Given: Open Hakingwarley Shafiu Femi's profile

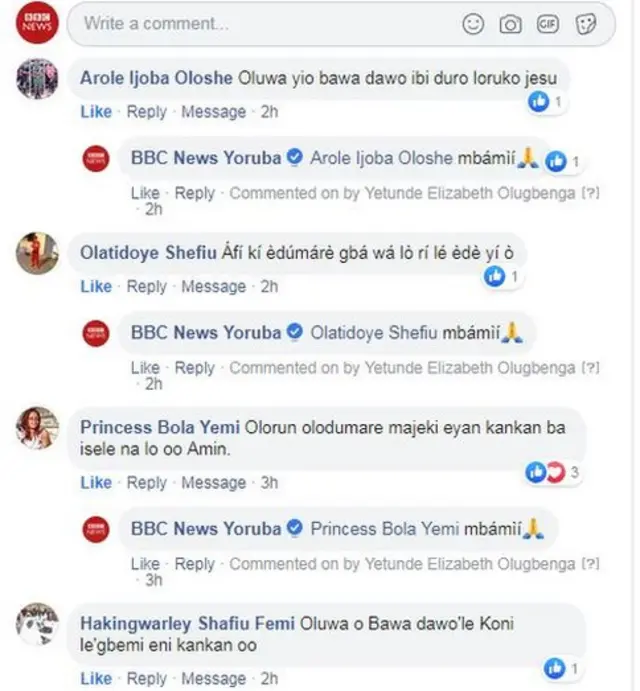Looking at the screenshot, I should pos(187,624).
